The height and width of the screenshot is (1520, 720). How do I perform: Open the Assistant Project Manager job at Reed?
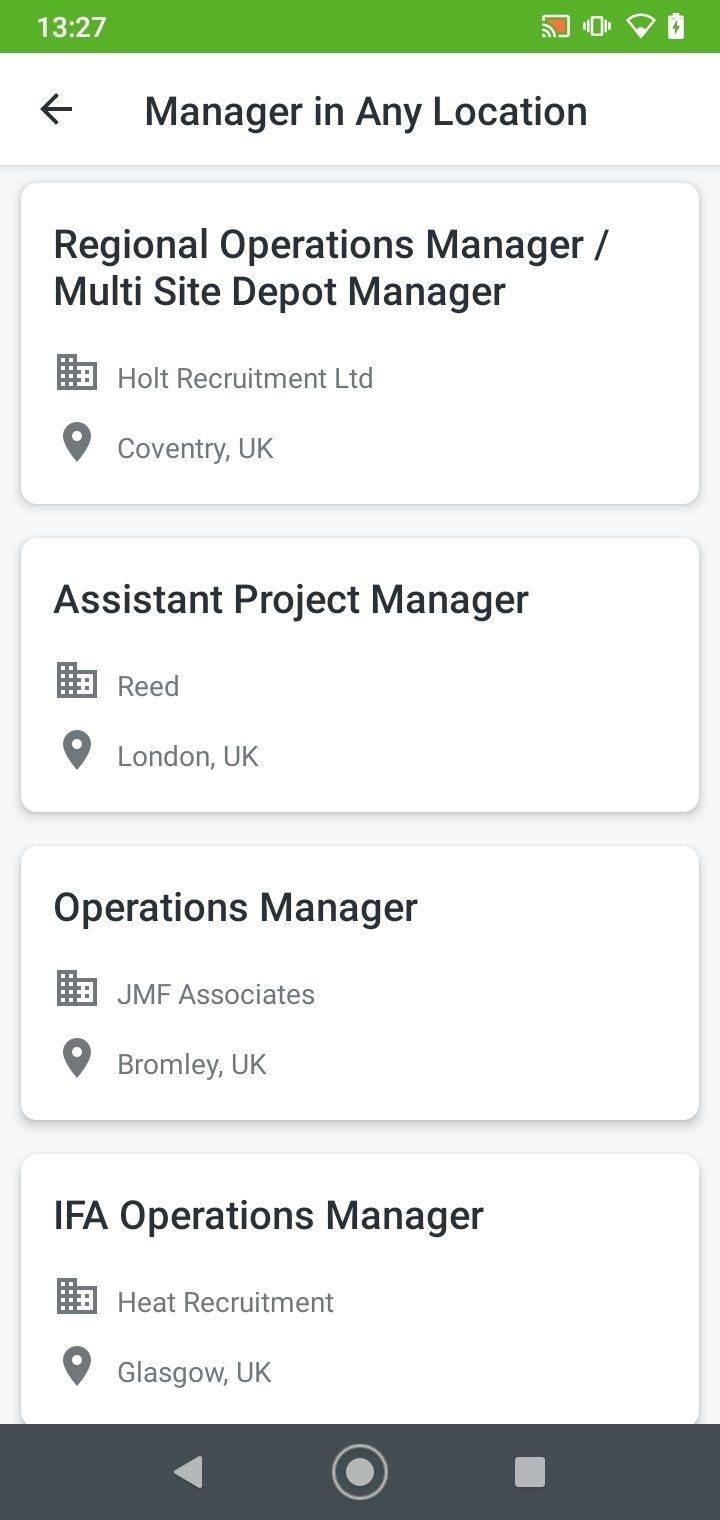[x=360, y=675]
